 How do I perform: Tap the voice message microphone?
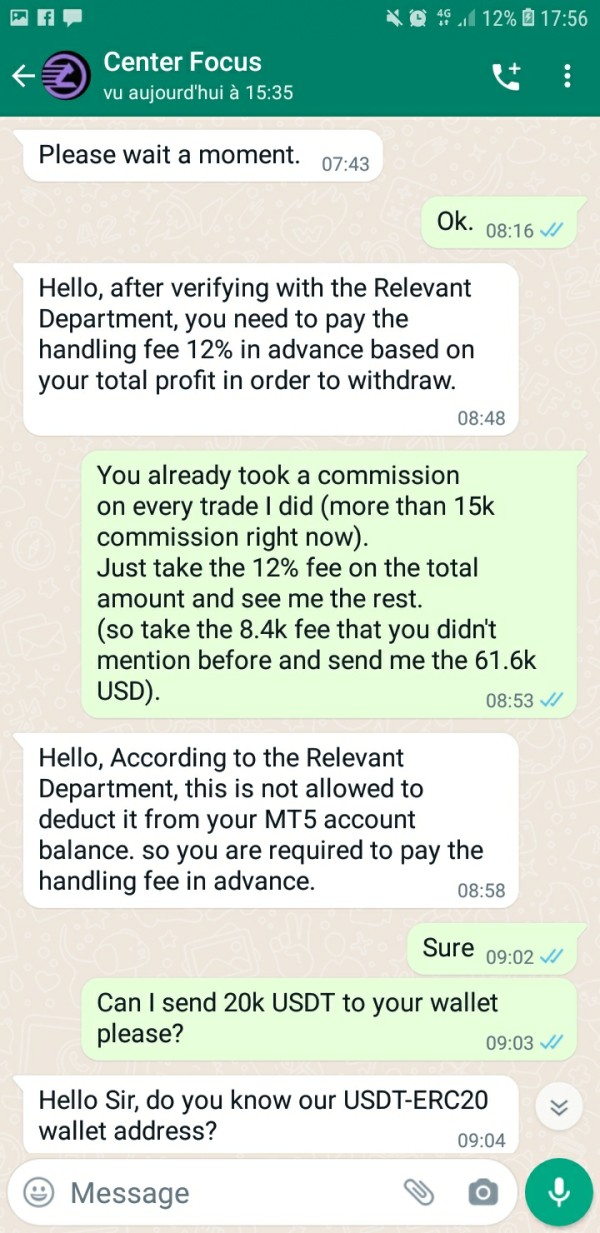[559, 1192]
